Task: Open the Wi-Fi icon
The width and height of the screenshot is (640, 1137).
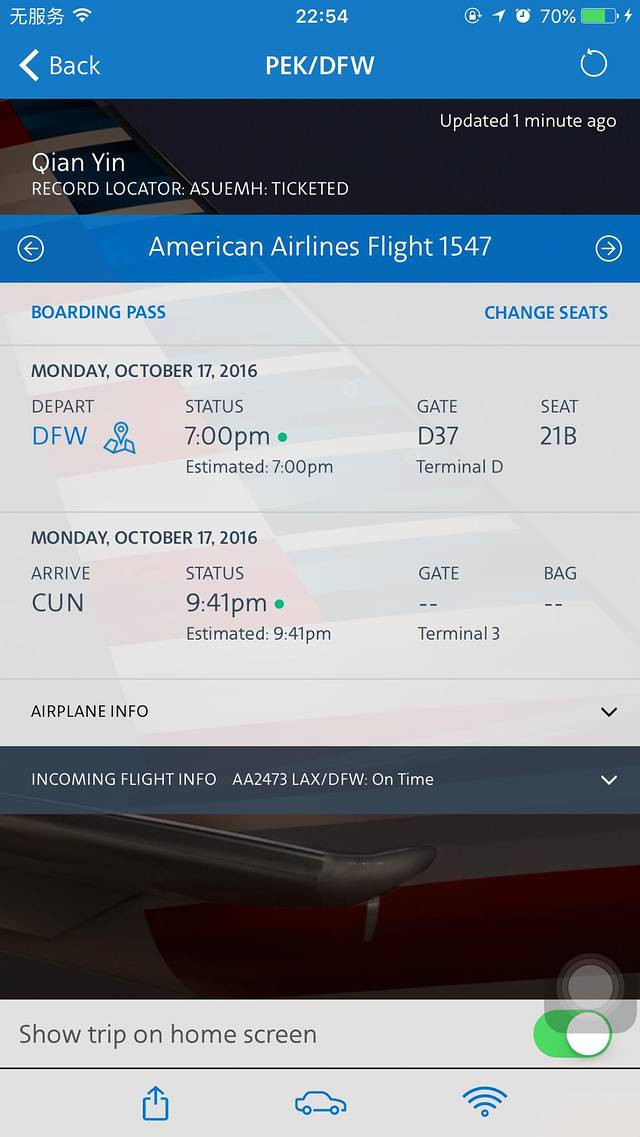Action: 484,1103
